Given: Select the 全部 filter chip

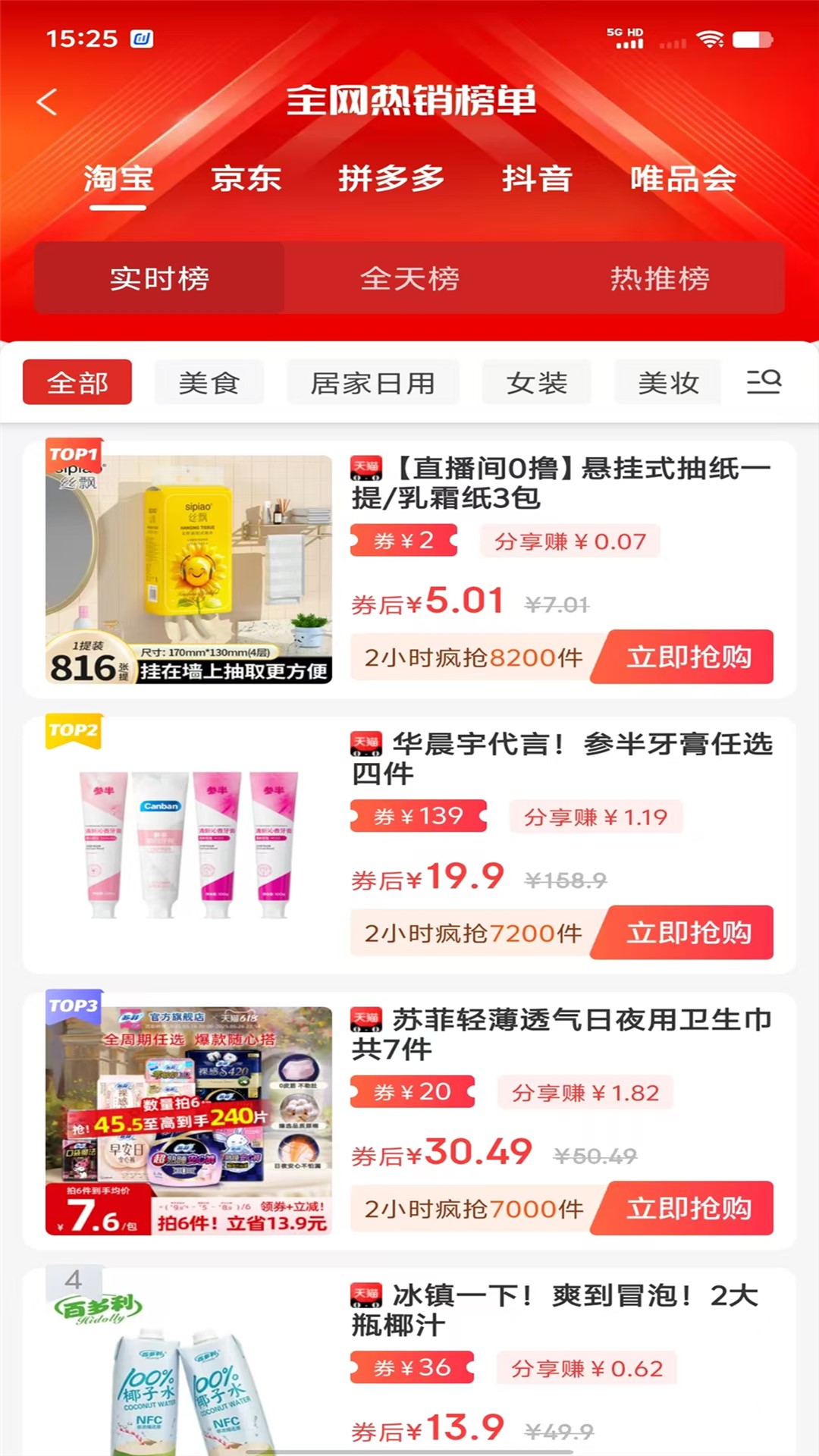Looking at the screenshot, I should point(77,382).
